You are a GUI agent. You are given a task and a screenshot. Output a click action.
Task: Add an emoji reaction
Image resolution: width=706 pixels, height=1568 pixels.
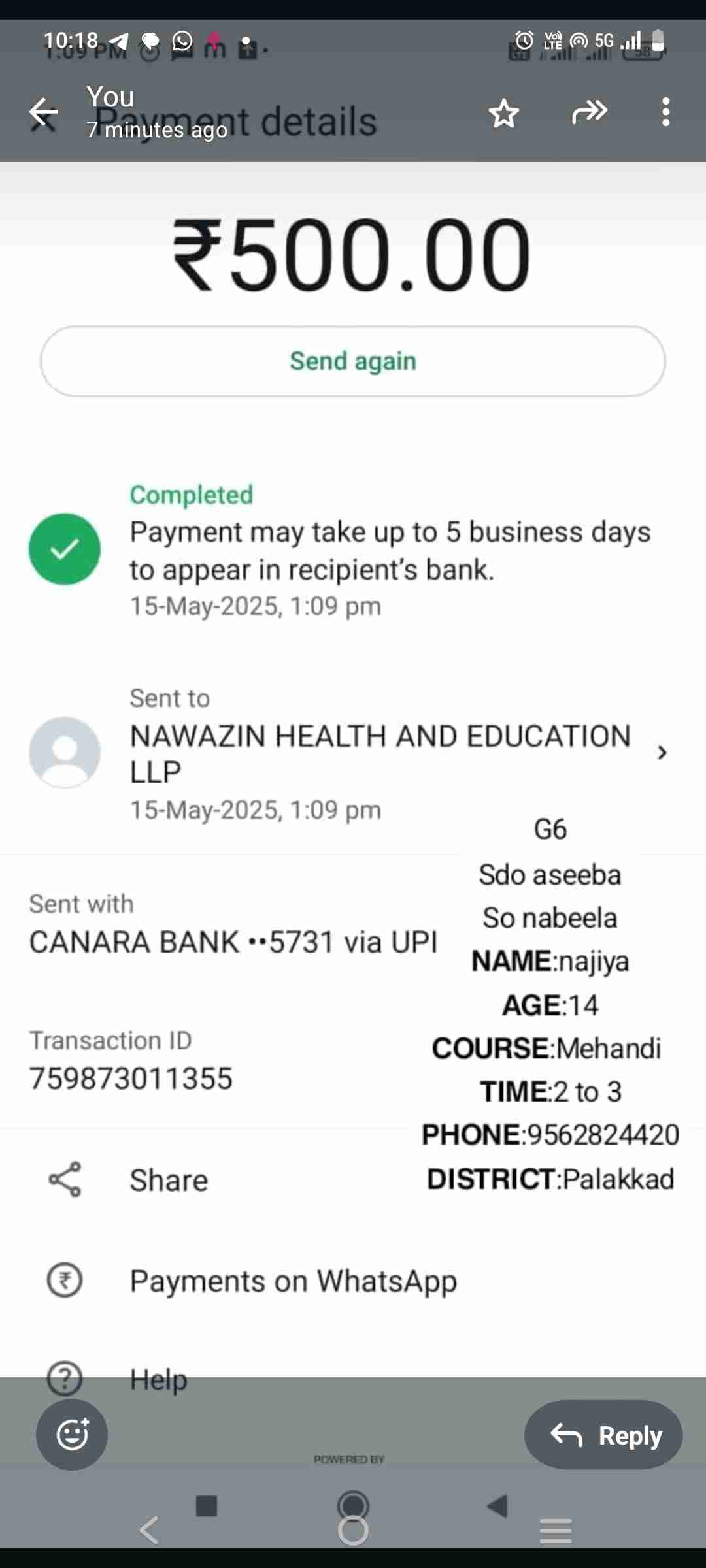tap(72, 1435)
